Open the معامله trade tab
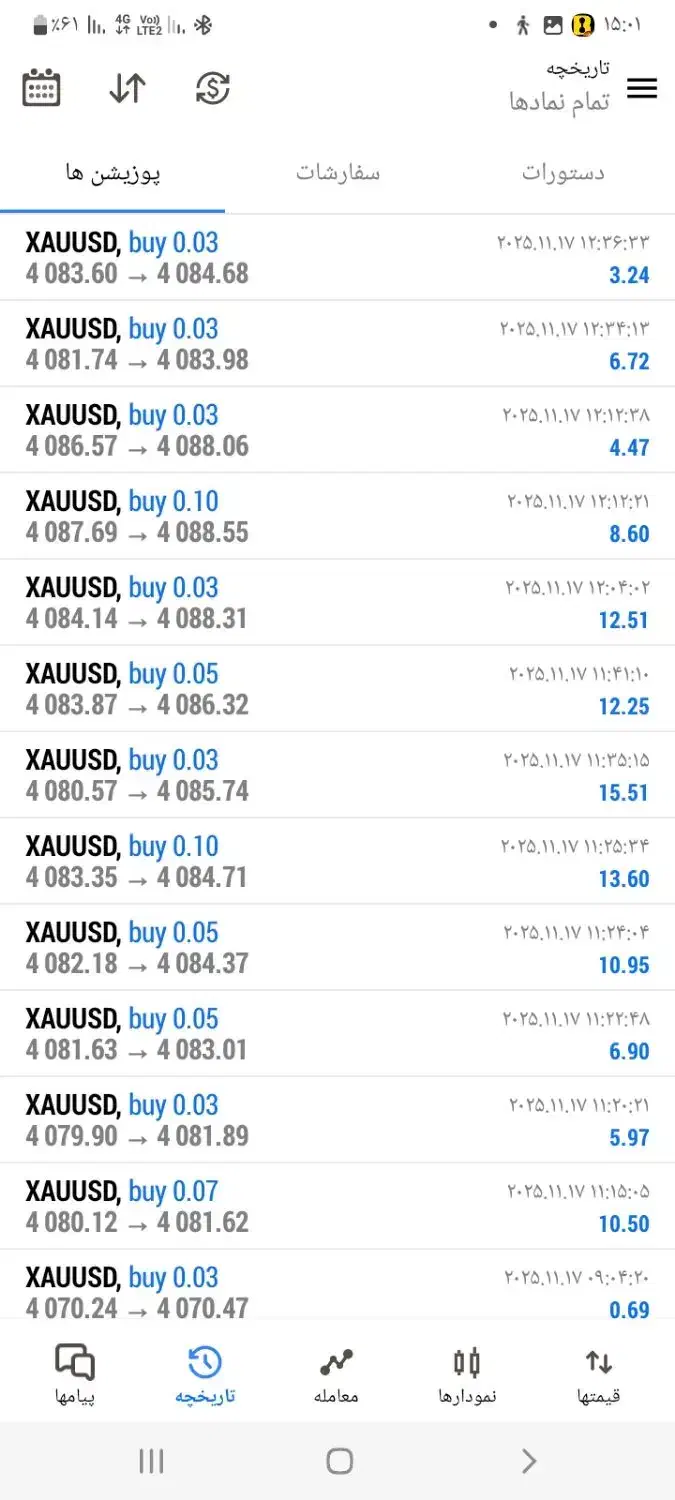The image size is (675, 1500). [337, 1375]
